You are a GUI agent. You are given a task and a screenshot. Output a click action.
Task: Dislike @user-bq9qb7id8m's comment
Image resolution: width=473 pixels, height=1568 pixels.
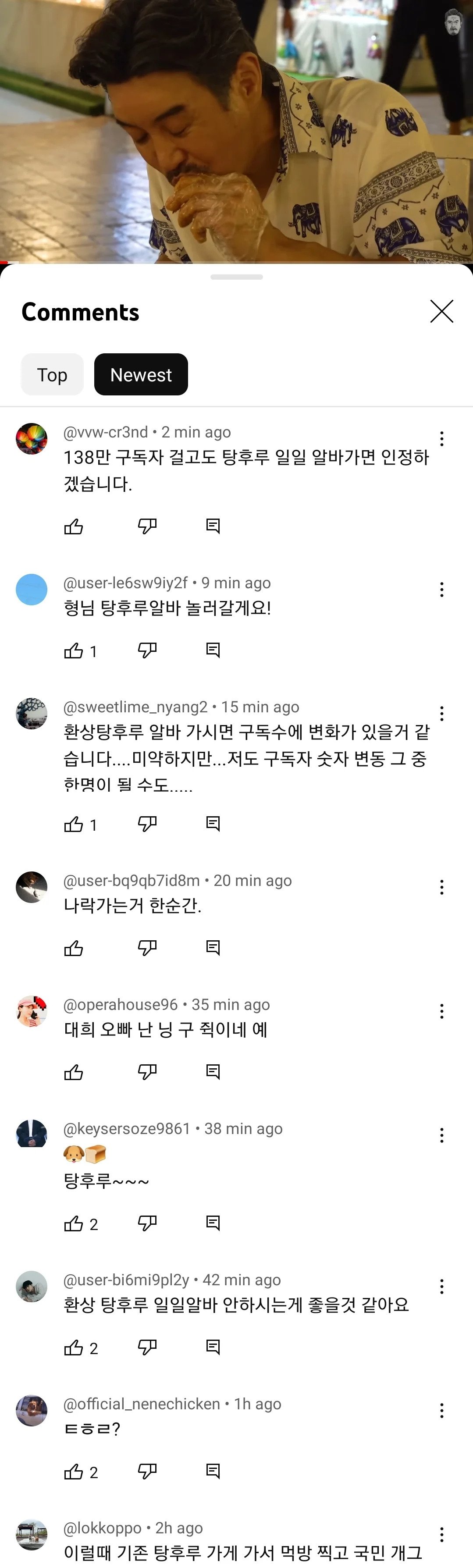click(147, 947)
